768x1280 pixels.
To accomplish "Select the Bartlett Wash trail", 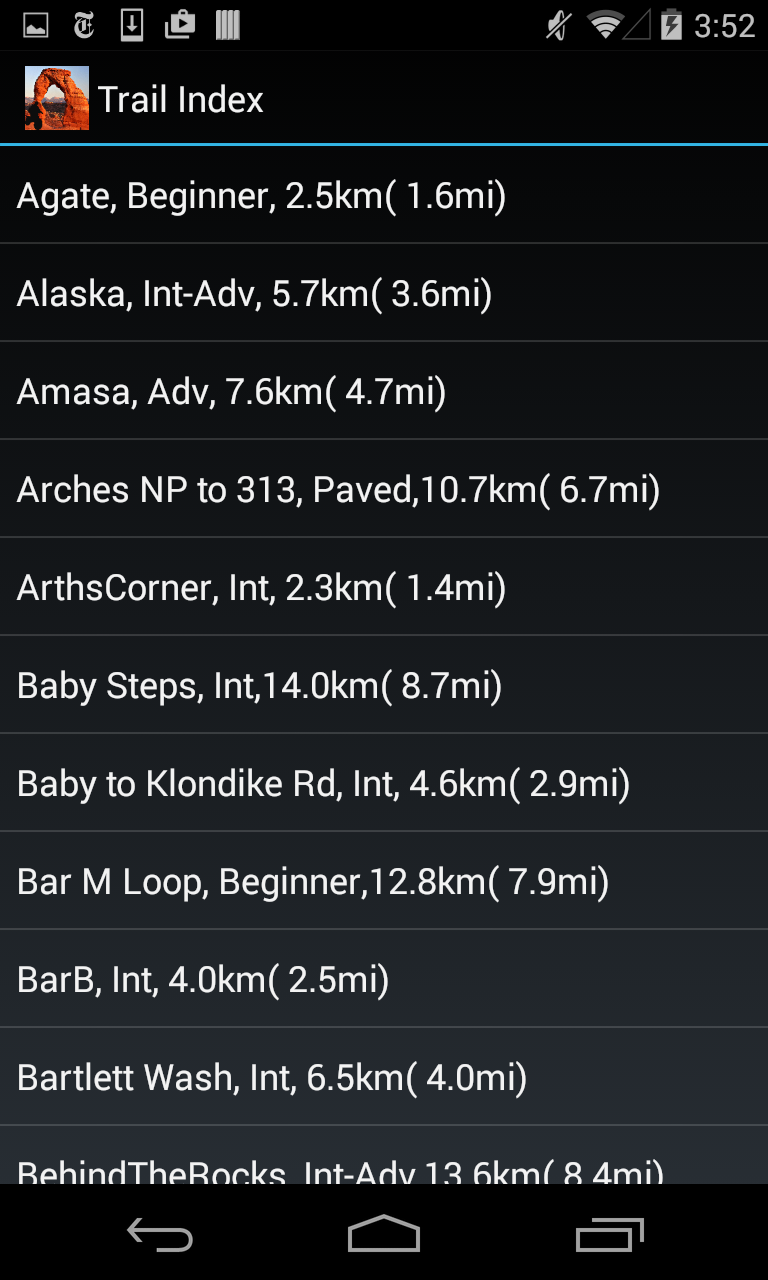I will tap(384, 1078).
